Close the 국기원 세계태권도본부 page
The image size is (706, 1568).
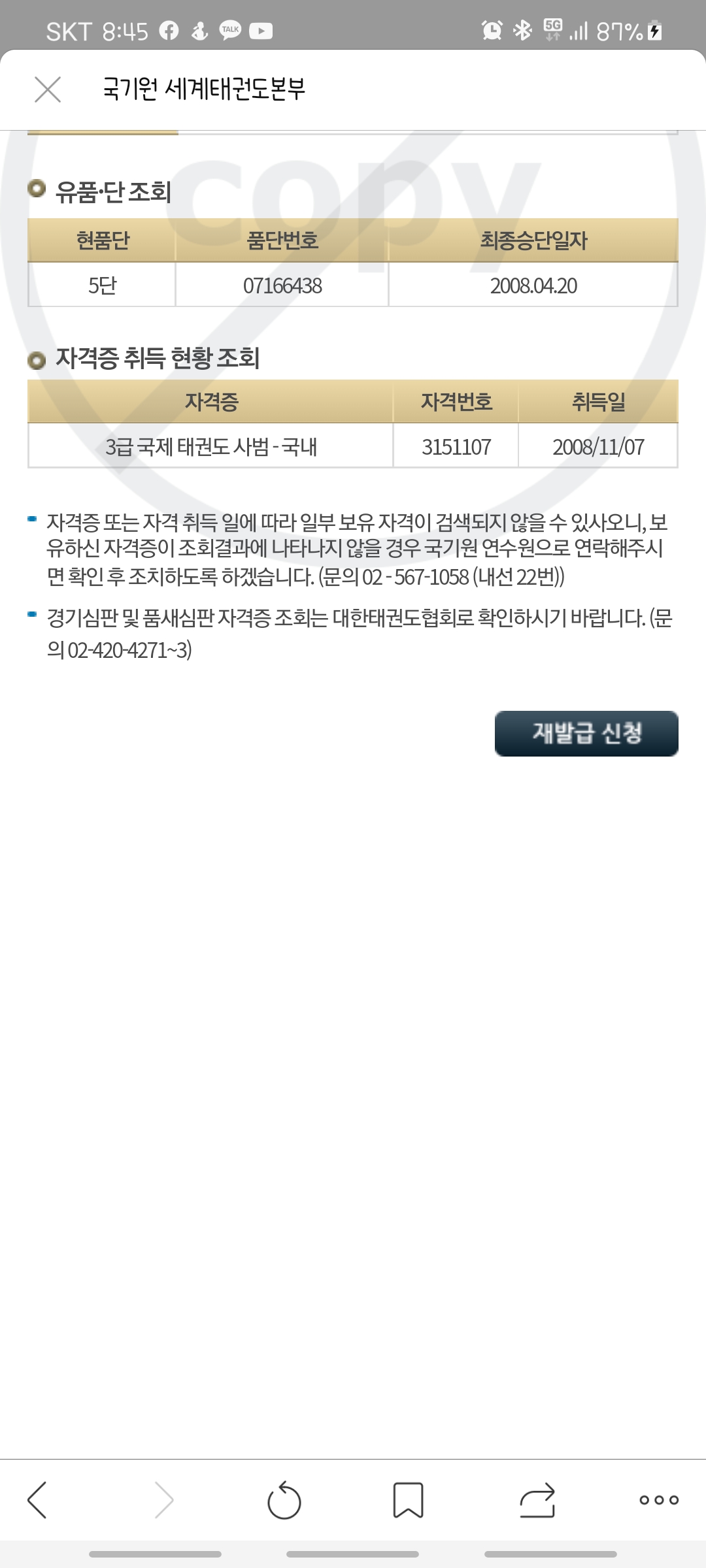[48, 90]
